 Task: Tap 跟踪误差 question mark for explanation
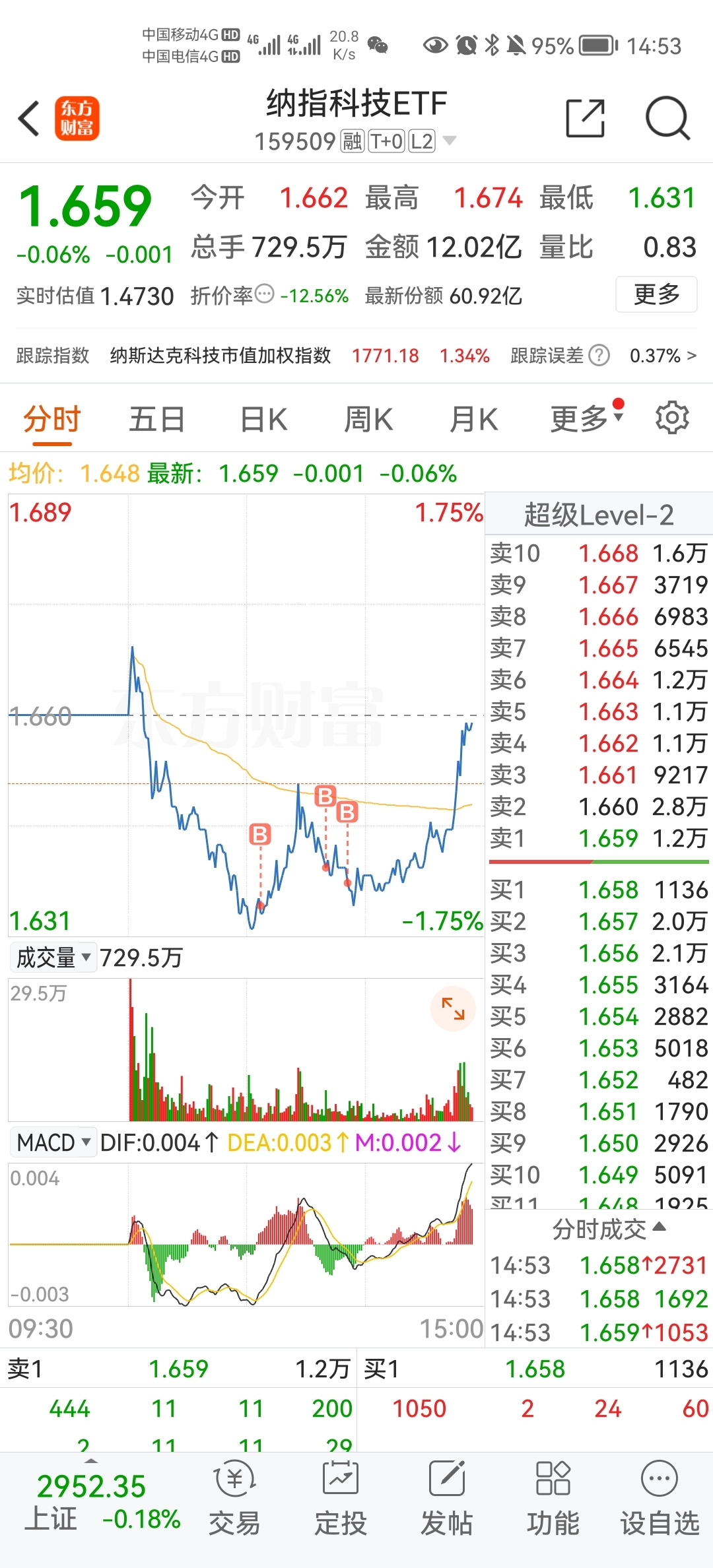tap(598, 356)
